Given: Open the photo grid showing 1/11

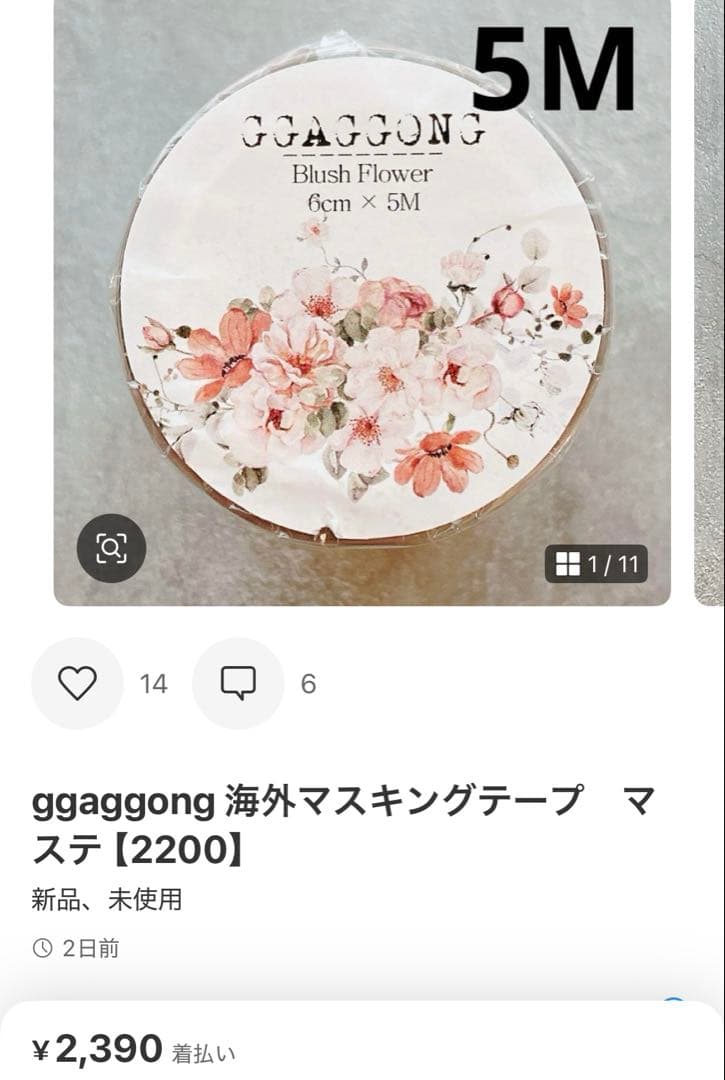Looking at the screenshot, I should 597,565.
